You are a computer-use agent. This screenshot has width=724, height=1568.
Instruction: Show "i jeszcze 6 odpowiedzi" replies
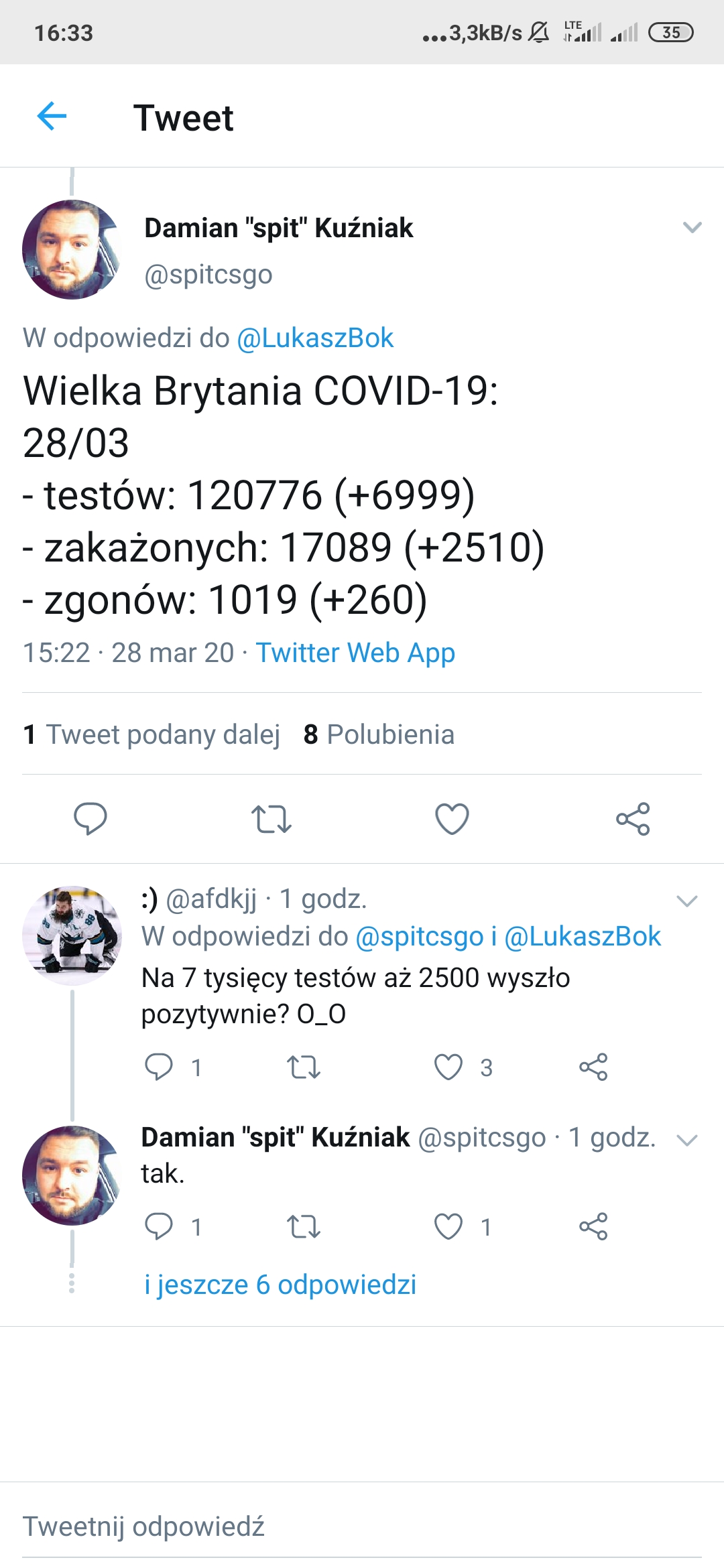pyautogui.click(x=280, y=1285)
